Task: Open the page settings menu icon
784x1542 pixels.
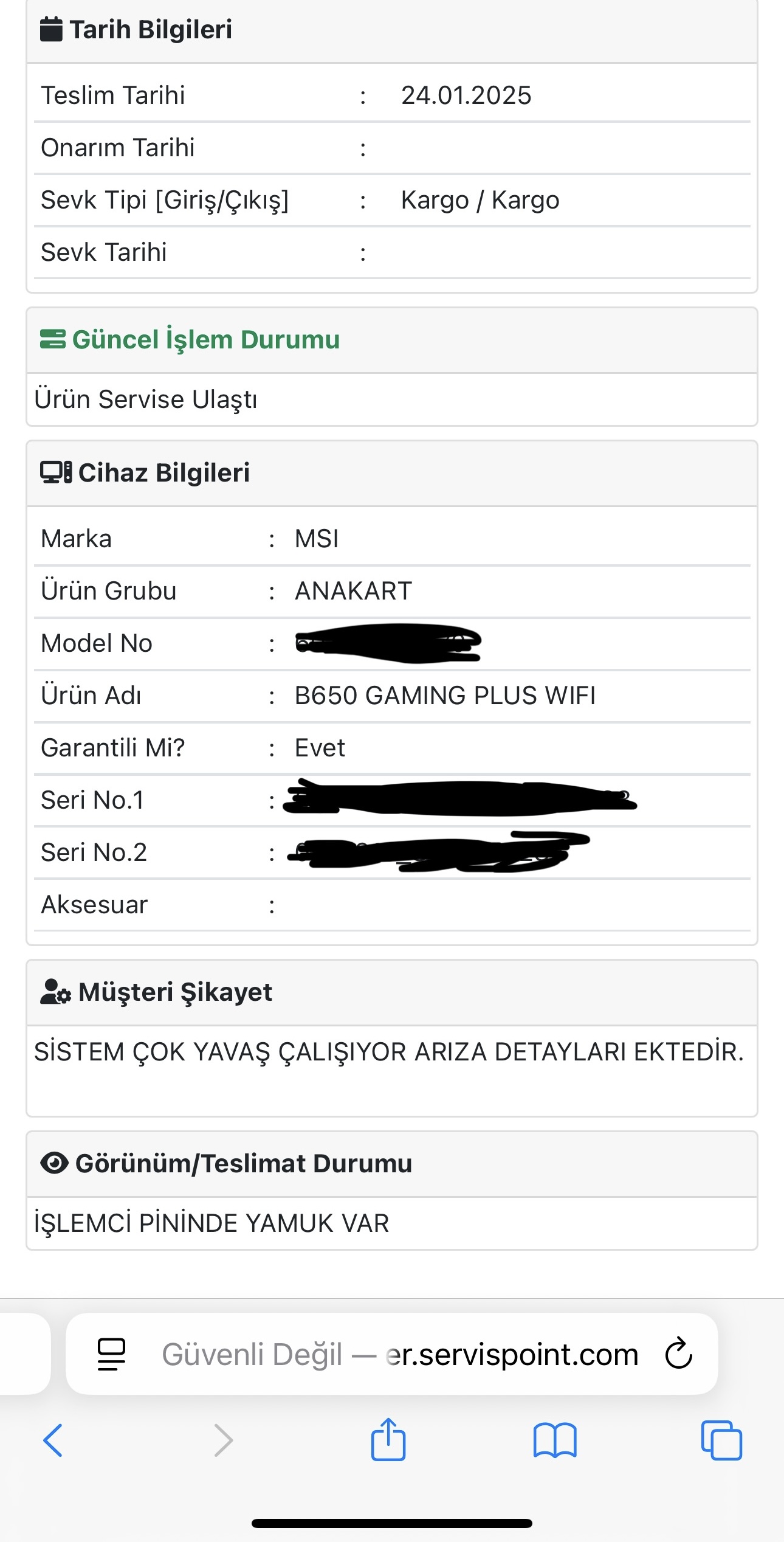Action: pyautogui.click(x=112, y=1355)
